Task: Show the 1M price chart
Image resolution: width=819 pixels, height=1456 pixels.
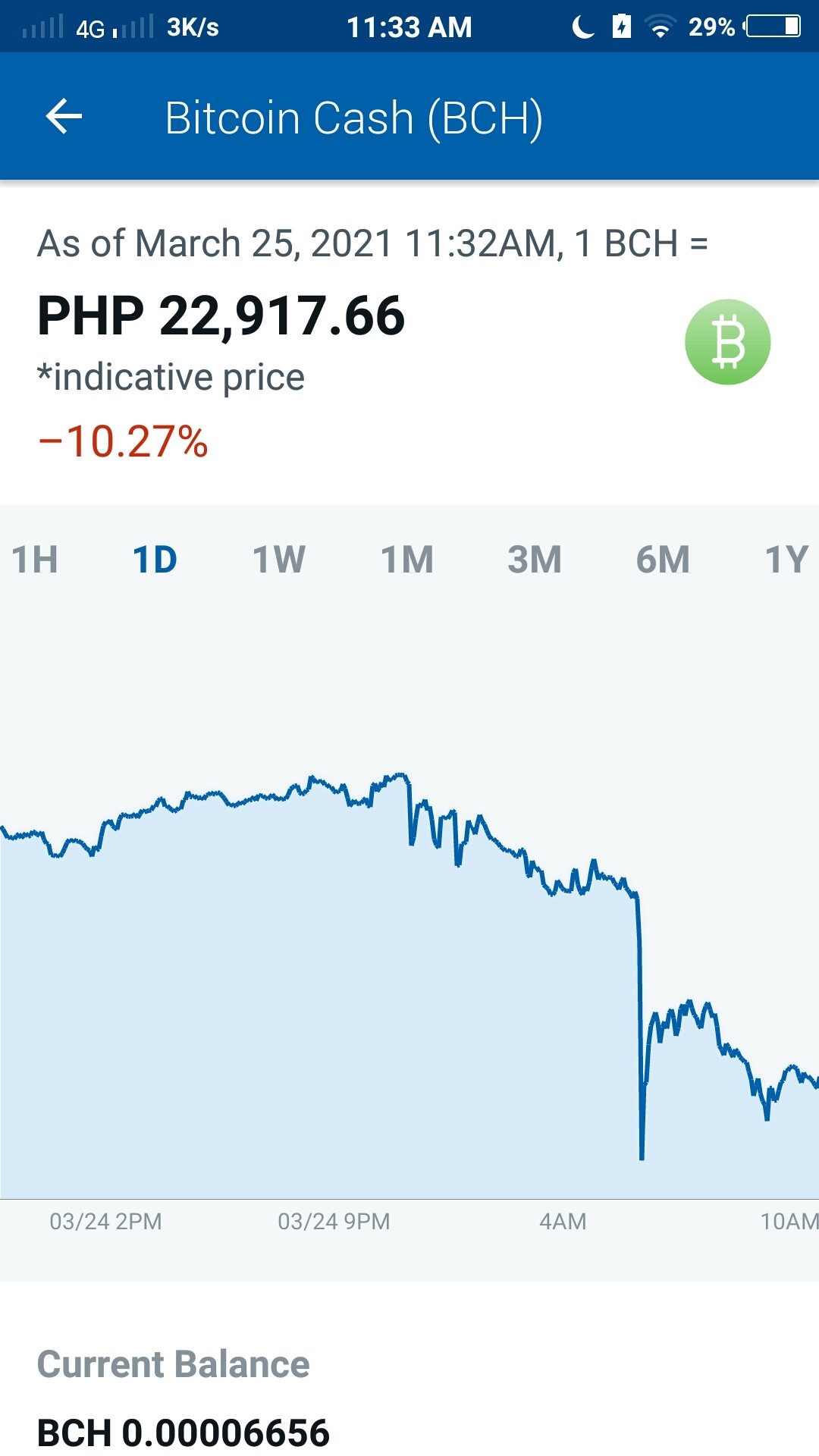Action: [x=407, y=560]
